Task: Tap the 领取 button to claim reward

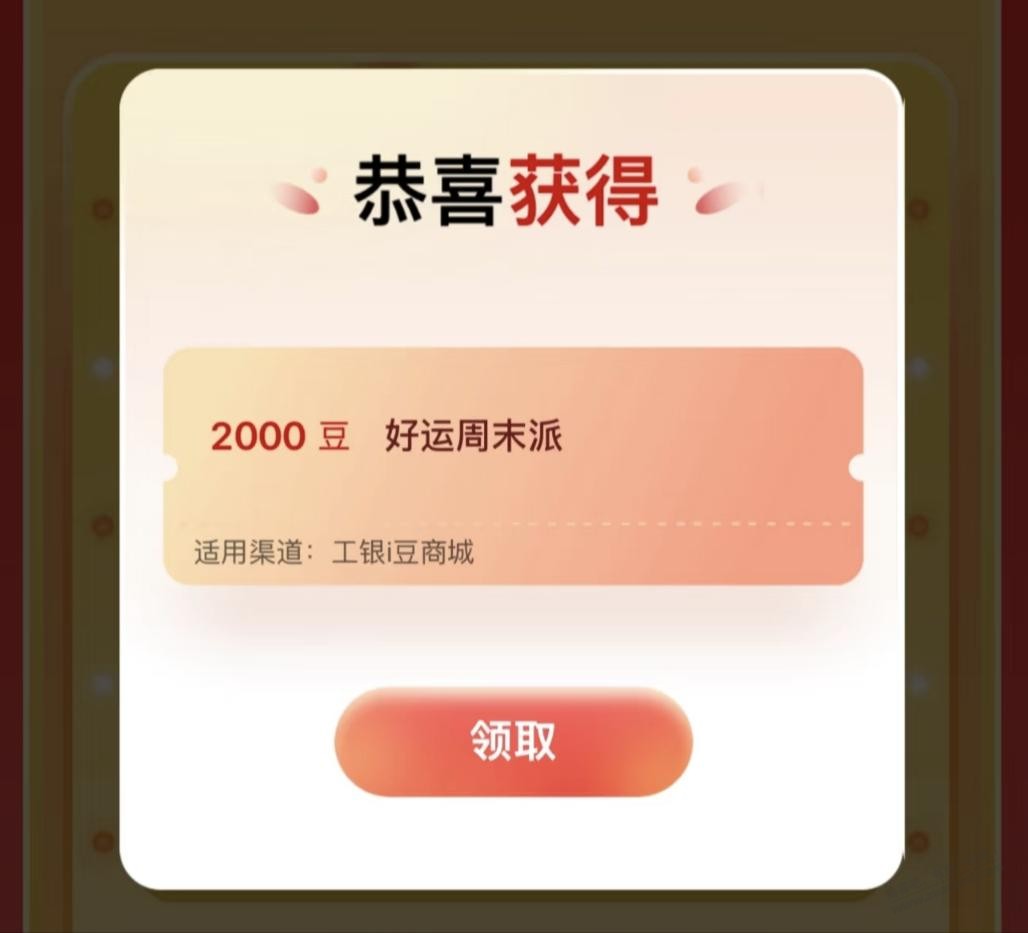Action: (x=513, y=742)
